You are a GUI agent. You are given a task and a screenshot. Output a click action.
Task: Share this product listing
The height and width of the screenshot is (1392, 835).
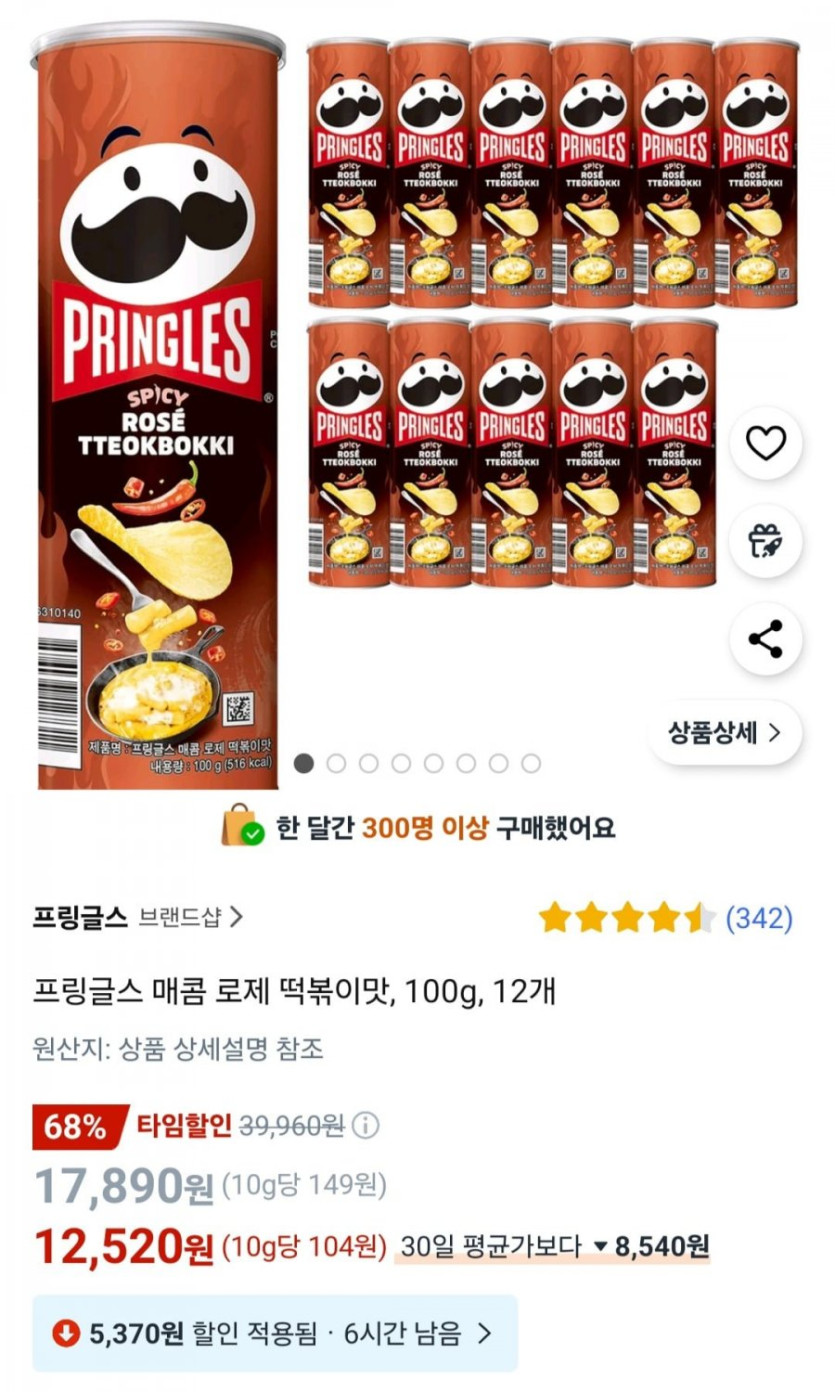point(766,639)
